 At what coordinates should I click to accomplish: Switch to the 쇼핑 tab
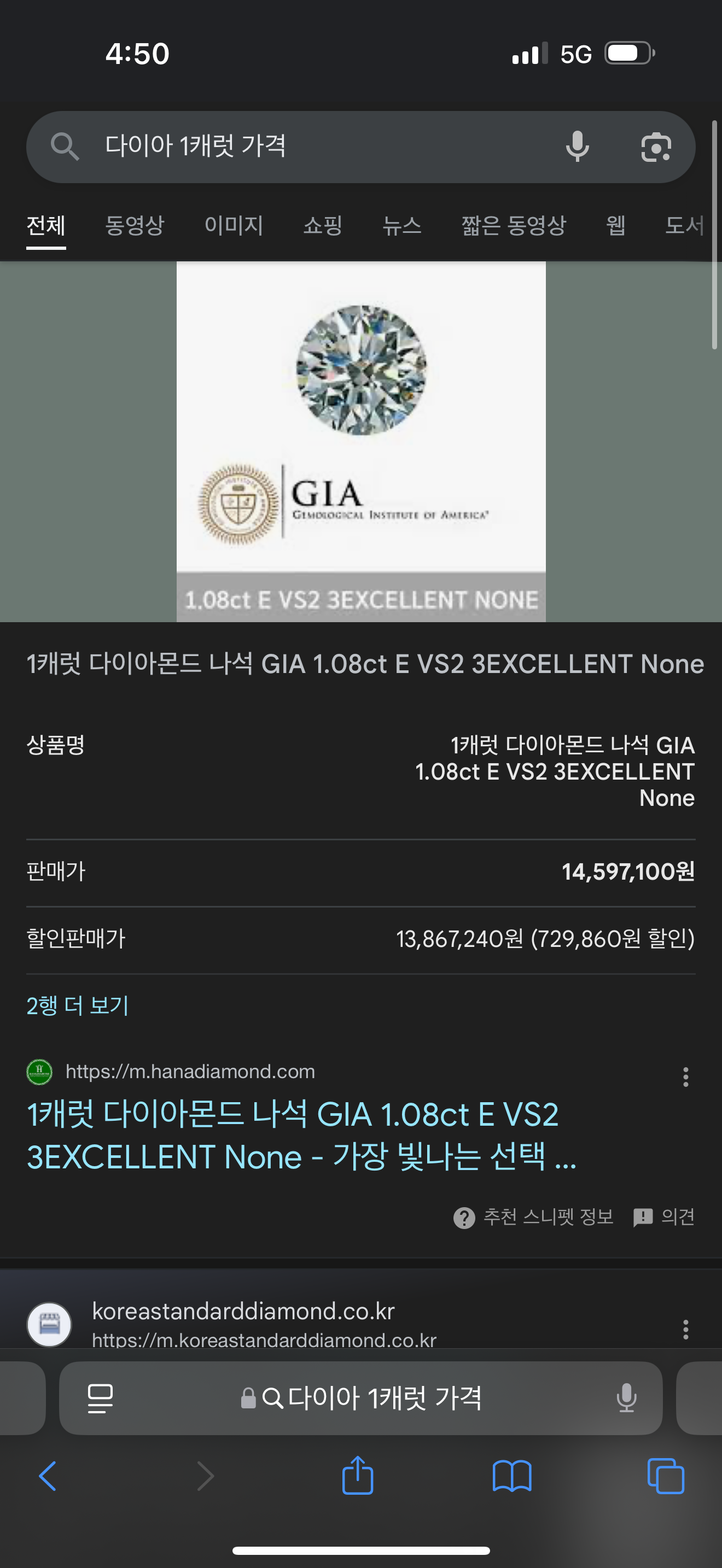323,226
